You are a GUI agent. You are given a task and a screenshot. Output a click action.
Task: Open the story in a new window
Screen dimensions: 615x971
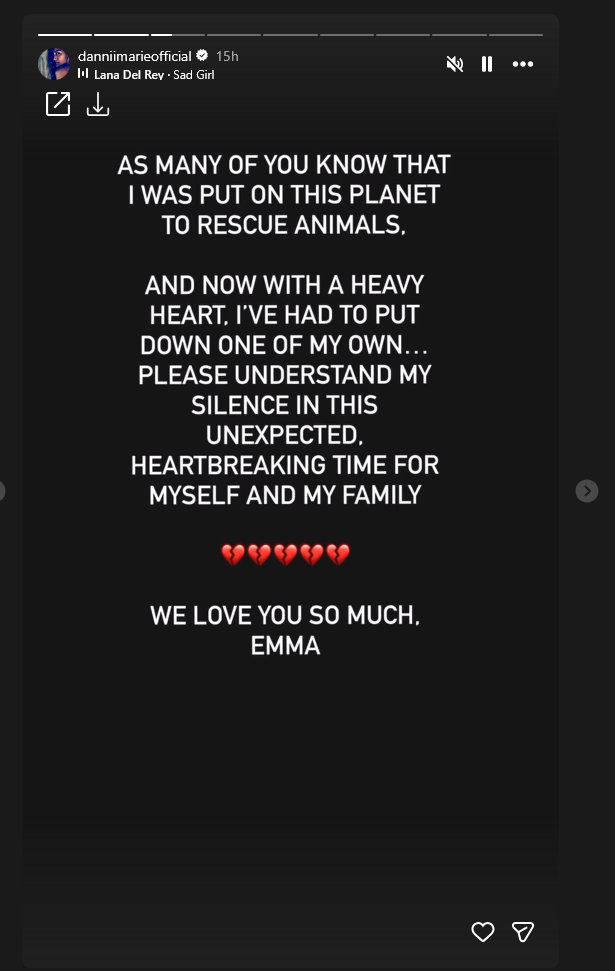click(x=58, y=104)
